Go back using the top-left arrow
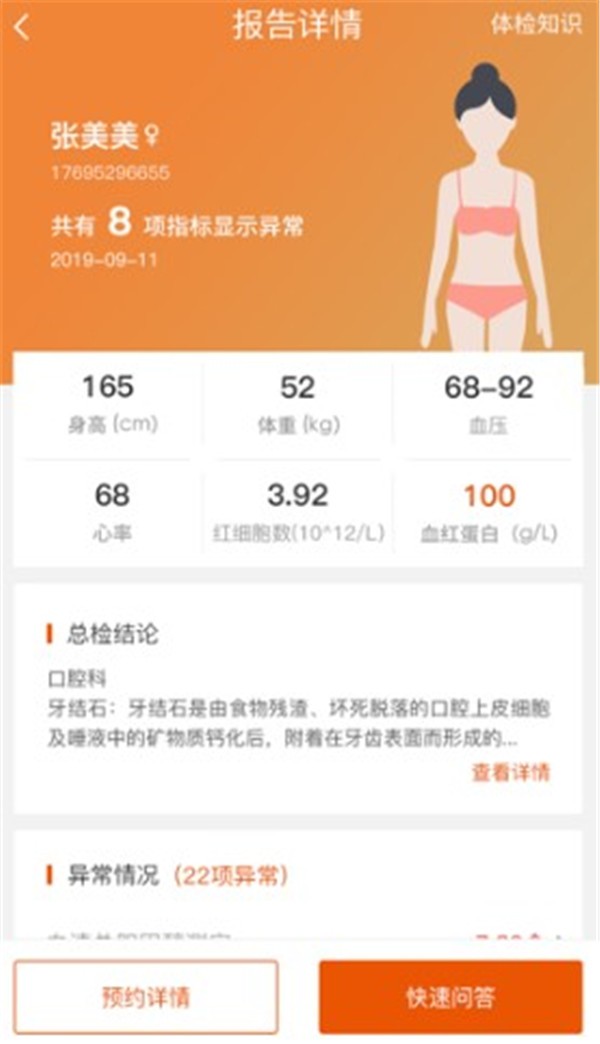This screenshot has width=600, height=1044. tap(22, 28)
